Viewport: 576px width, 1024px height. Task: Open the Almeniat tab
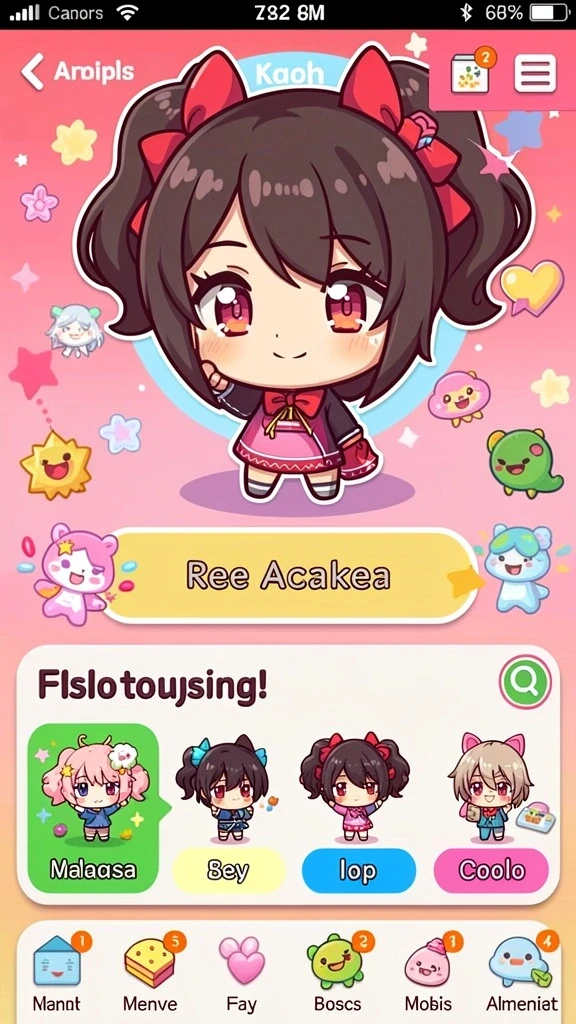[522, 973]
